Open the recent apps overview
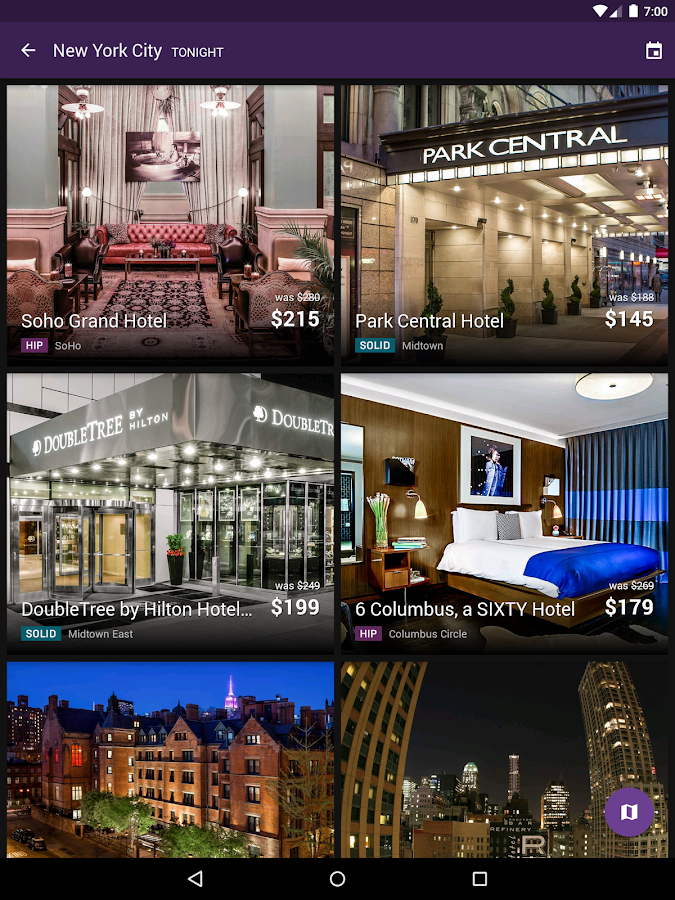The width and height of the screenshot is (675, 900). pyautogui.click(x=480, y=879)
